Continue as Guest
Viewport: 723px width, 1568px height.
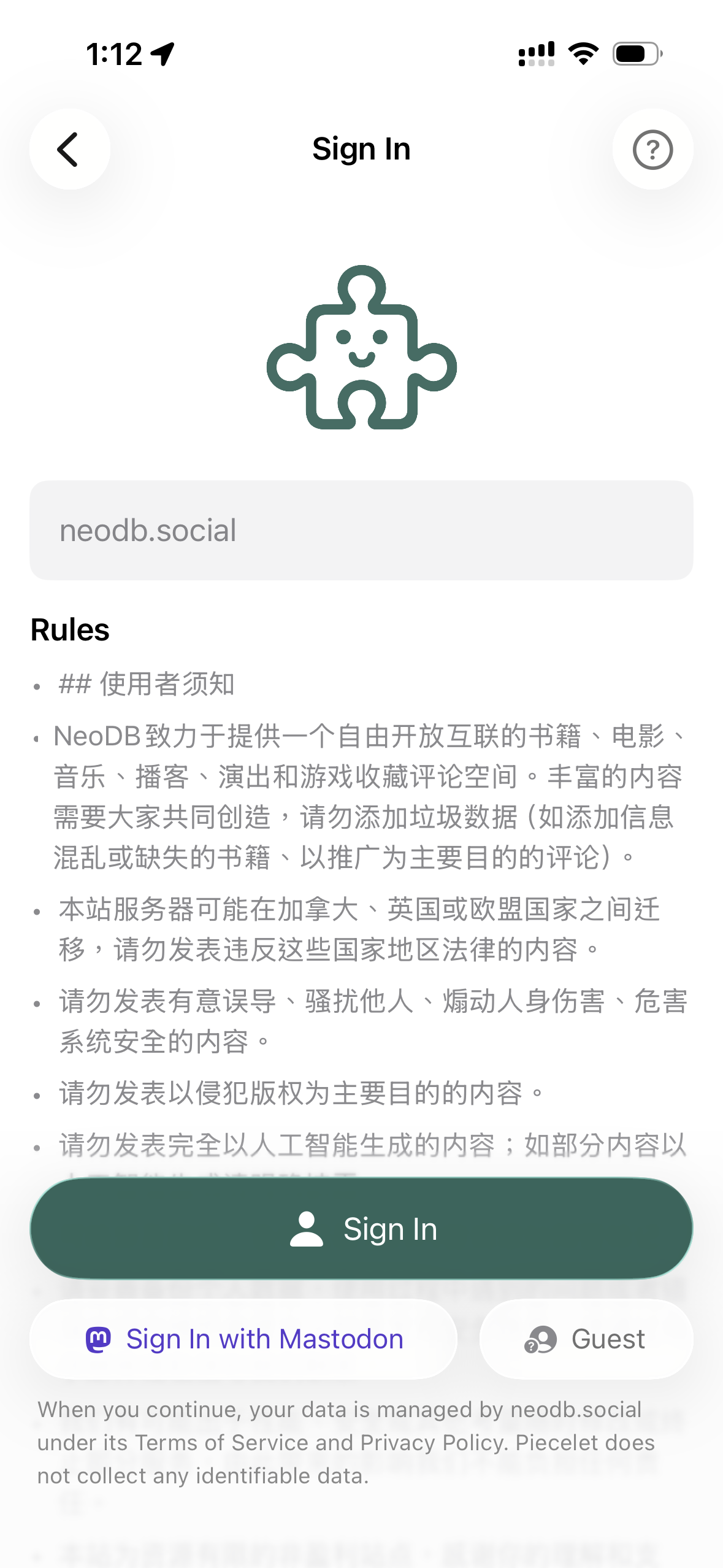coord(586,1339)
